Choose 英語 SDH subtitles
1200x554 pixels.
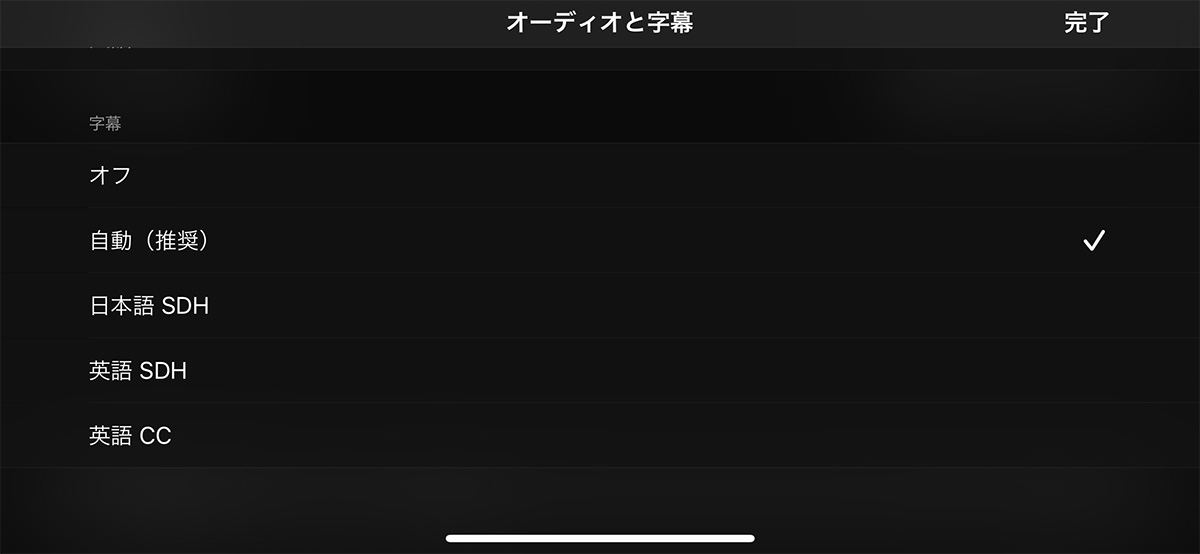[x=138, y=371]
